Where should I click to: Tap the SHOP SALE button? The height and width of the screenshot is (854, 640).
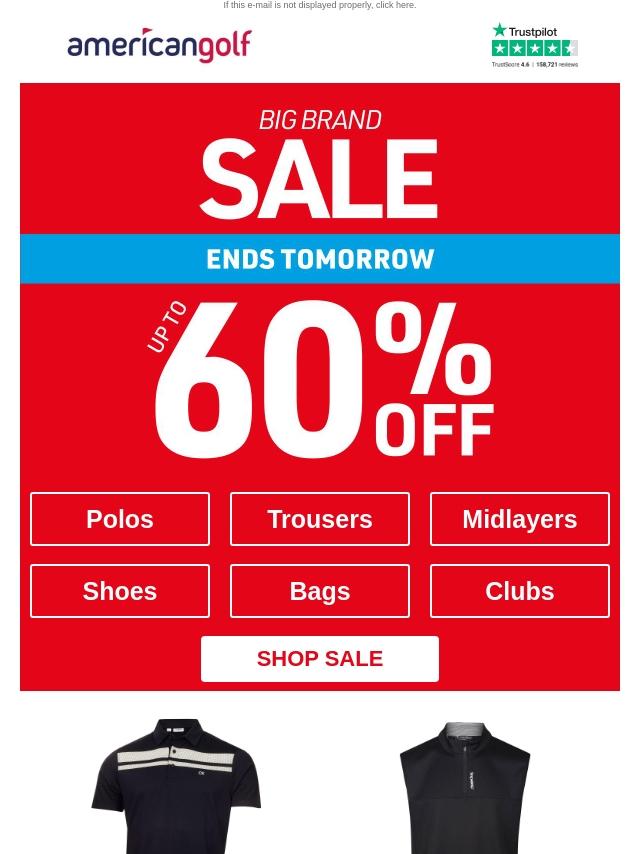(x=320, y=659)
